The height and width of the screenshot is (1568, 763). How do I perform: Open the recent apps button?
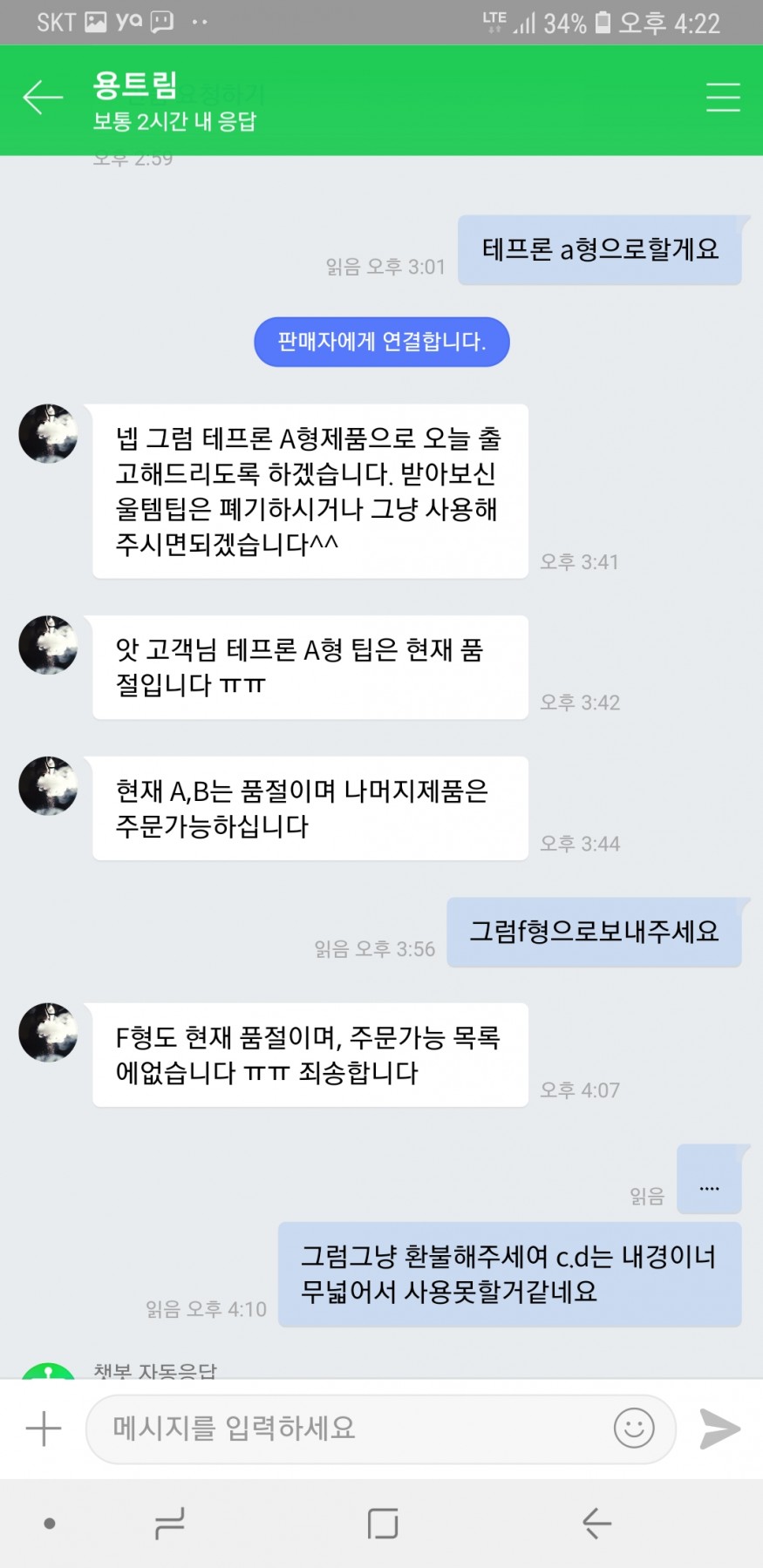click(x=169, y=1523)
